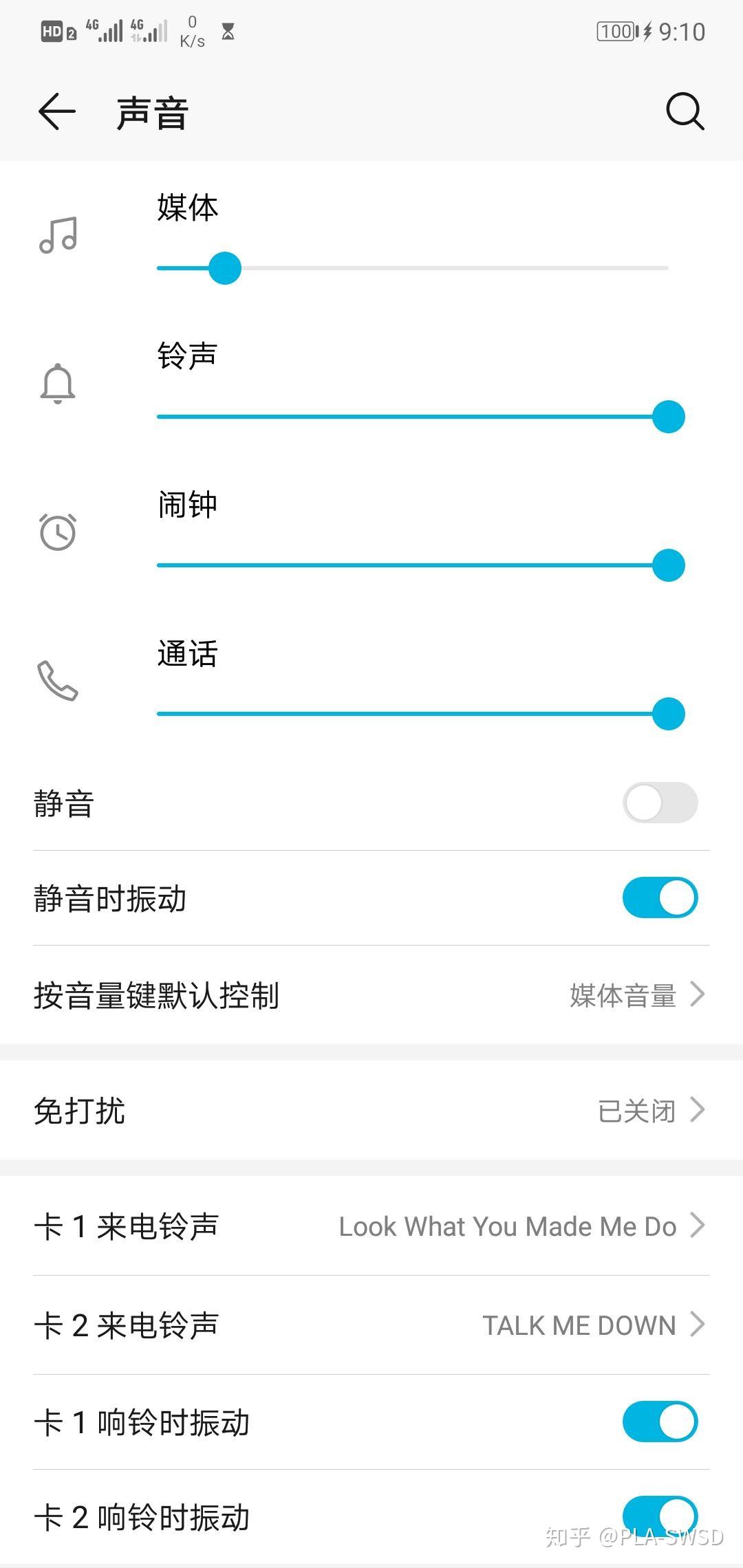The height and width of the screenshot is (1568, 743).
Task: Enable the 静音 switch
Action: click(x=660, y=803)
